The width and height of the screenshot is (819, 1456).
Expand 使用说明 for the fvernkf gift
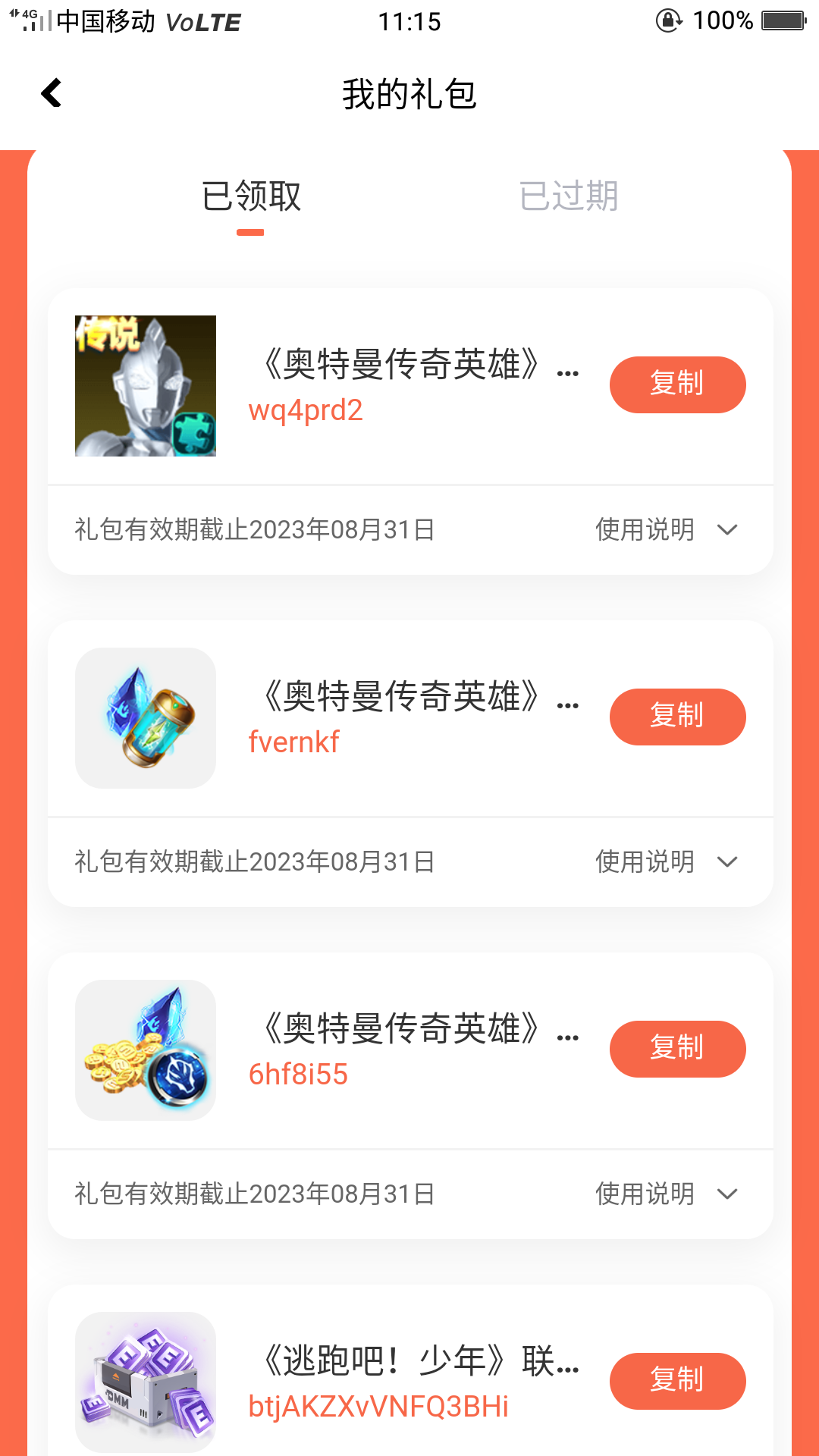click(666, 861)
